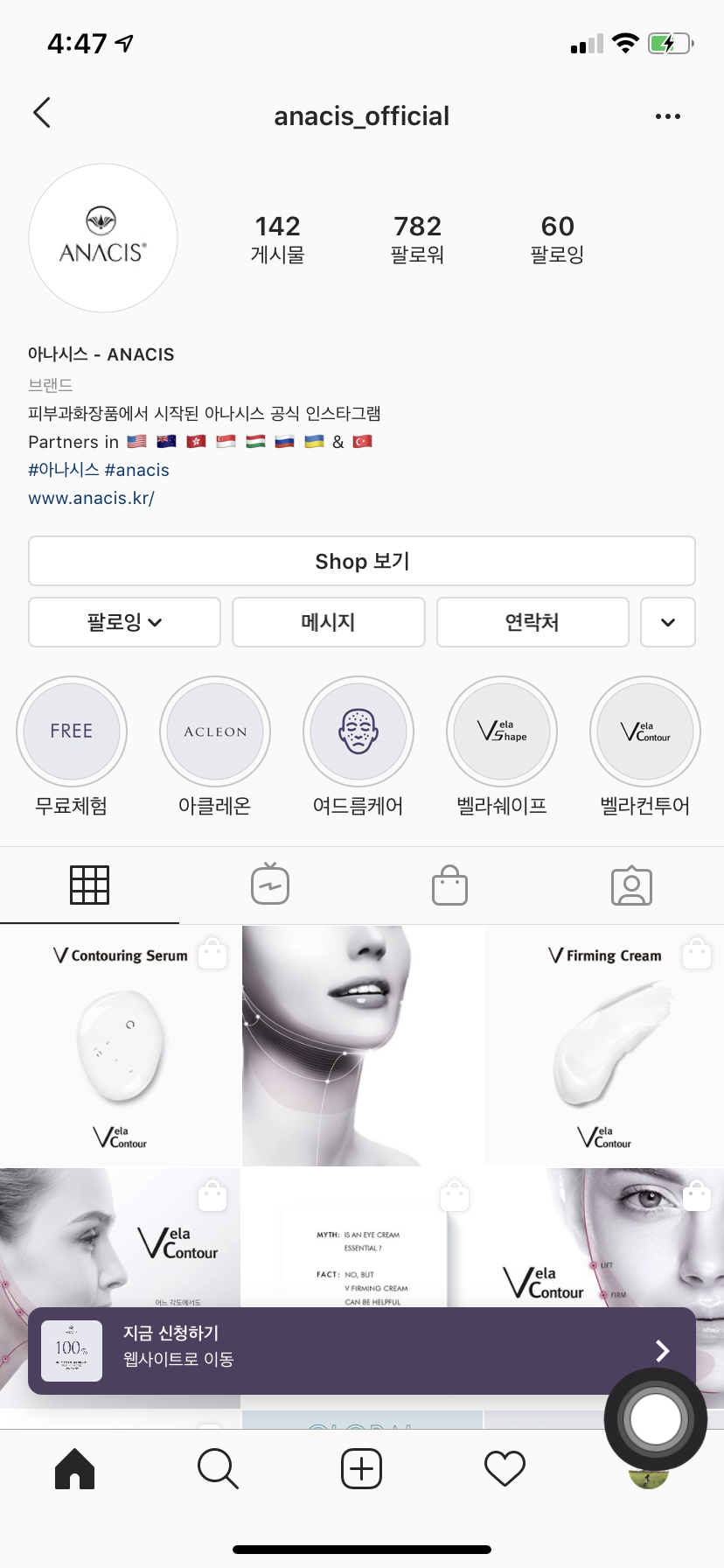
Task: Switch to the tagged posts tab
Action: (x=631, y=885)
